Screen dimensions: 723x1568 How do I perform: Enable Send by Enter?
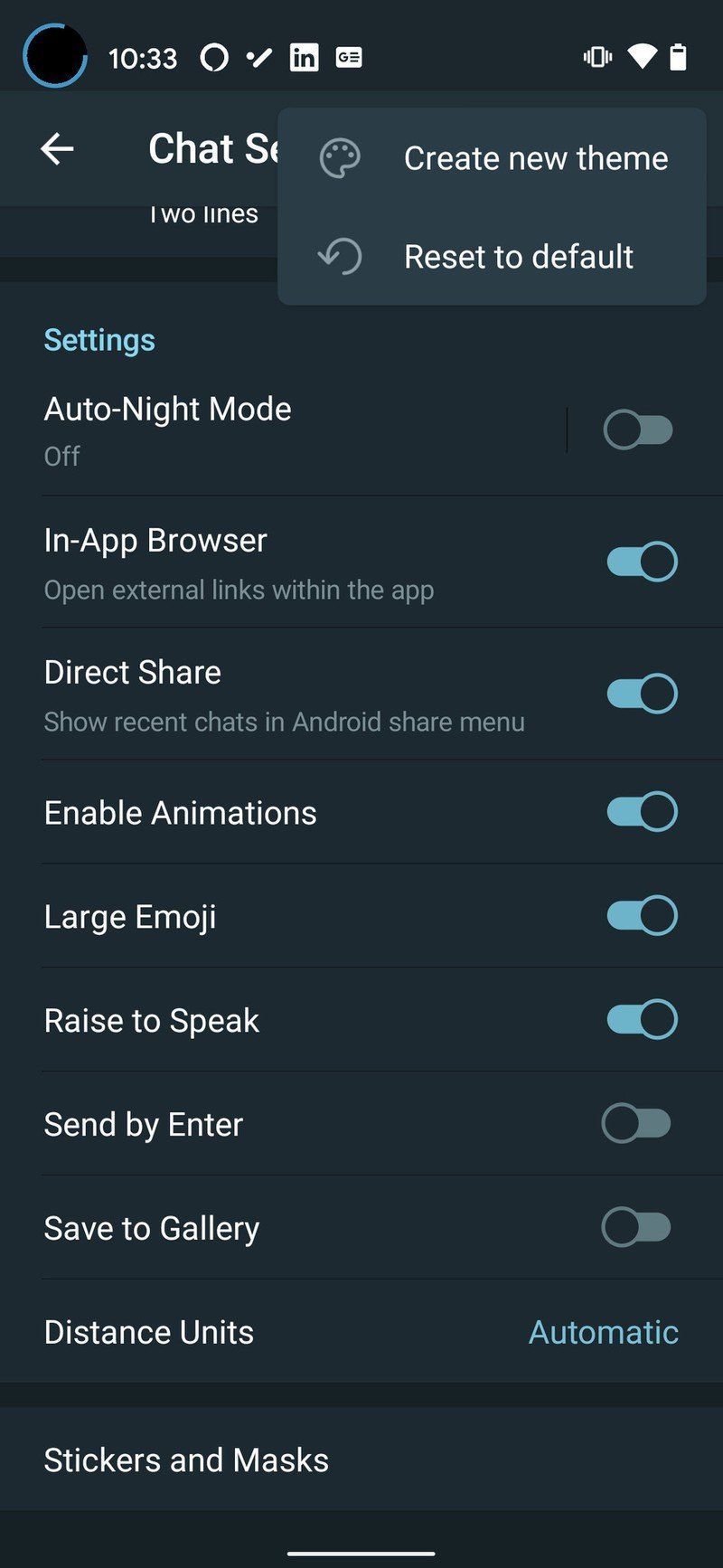coord(635,1124)
